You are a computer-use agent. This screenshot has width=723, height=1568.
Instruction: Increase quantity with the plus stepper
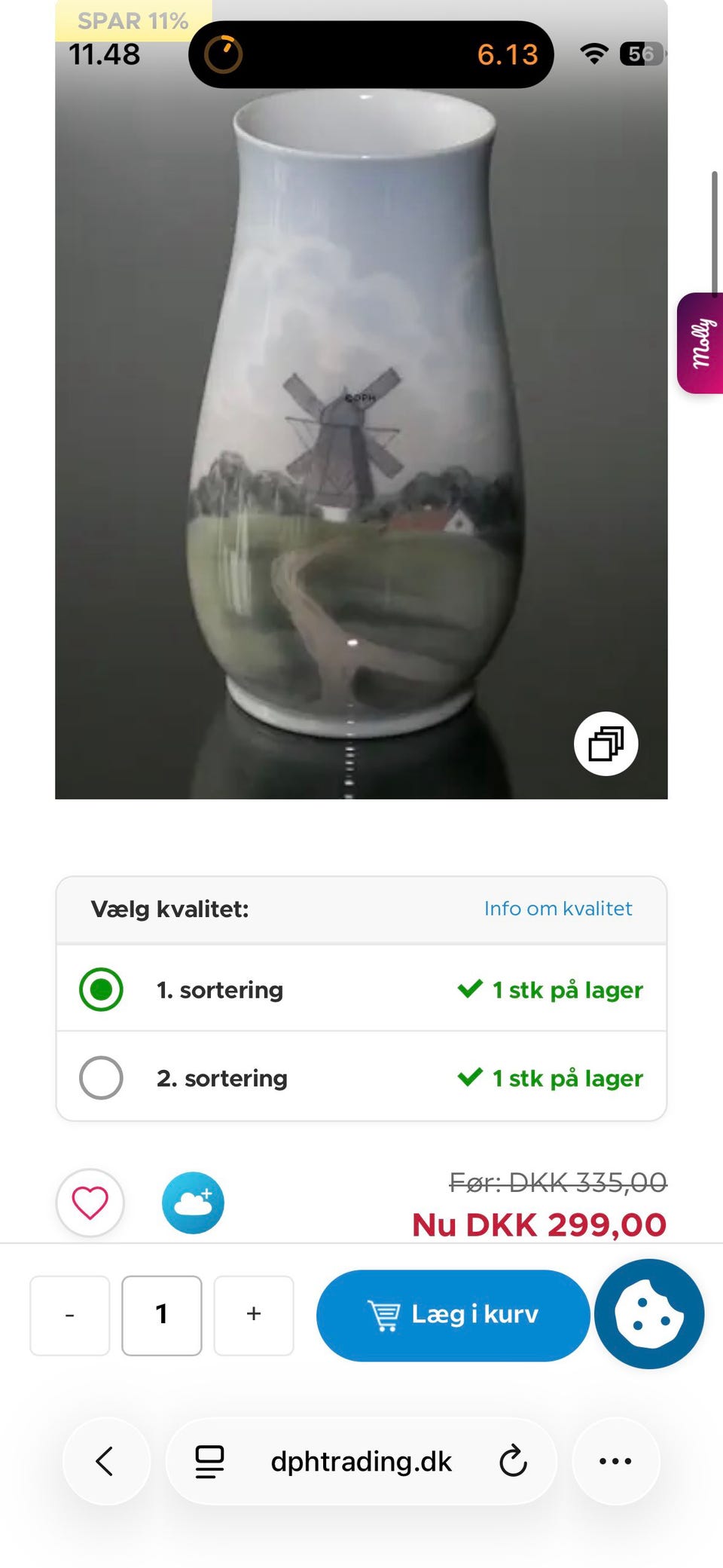coord(254,1314)
